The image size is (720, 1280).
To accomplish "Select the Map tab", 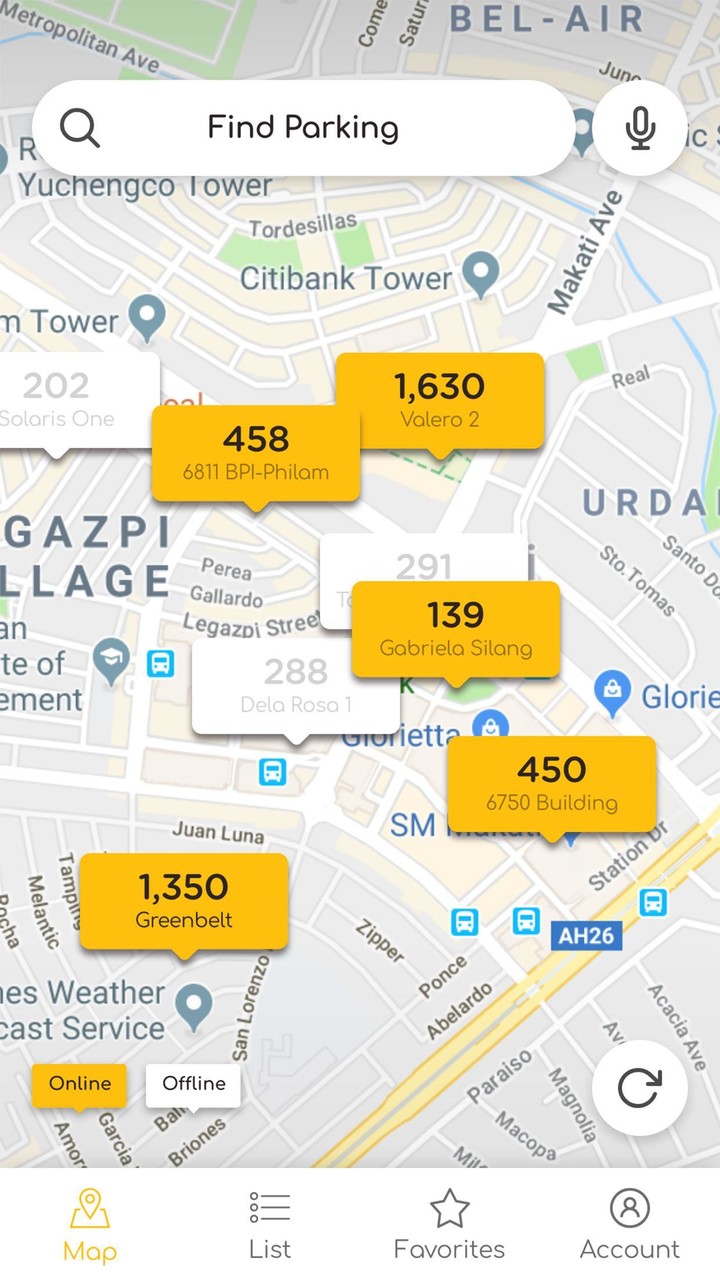I will 90,1225.
